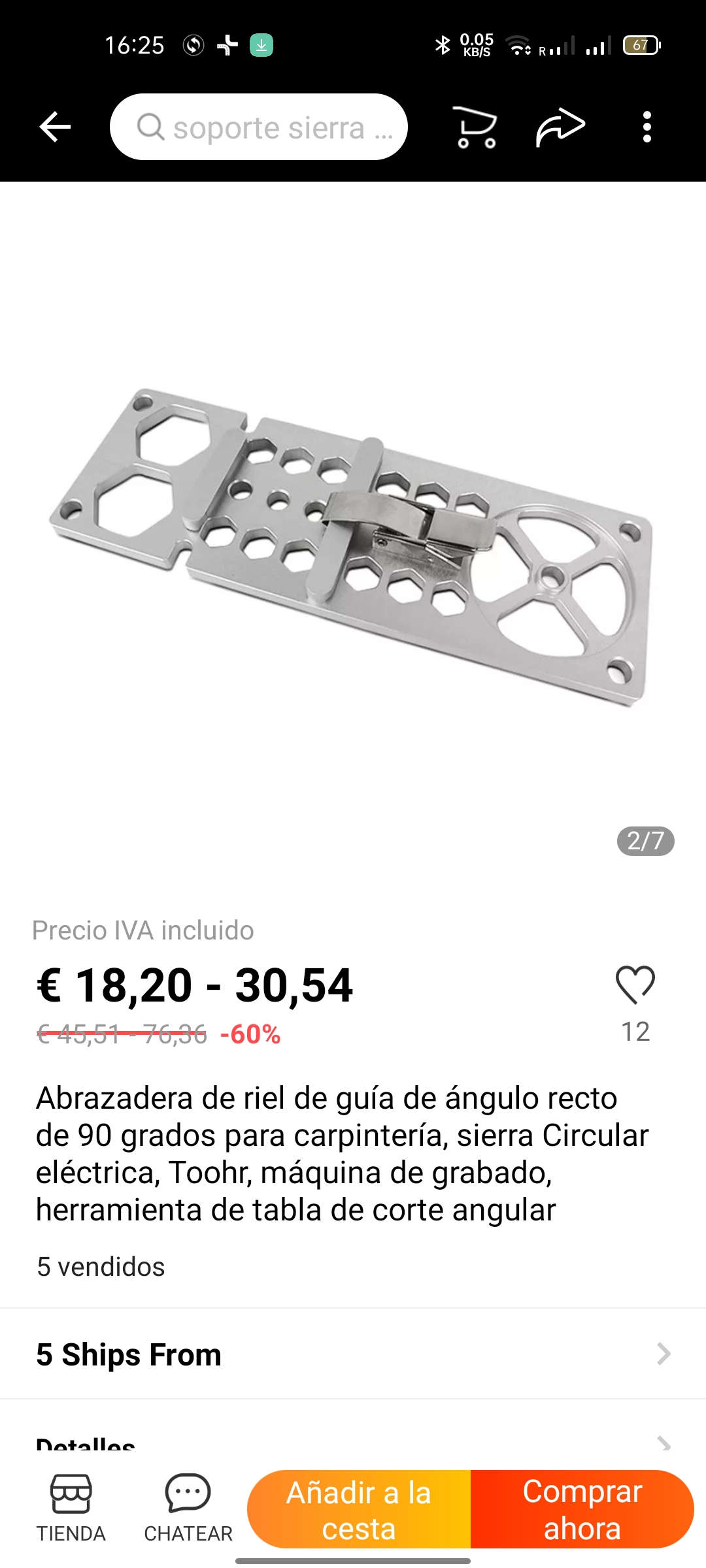Open the '5 Ships From' row

click(353, 1354)
